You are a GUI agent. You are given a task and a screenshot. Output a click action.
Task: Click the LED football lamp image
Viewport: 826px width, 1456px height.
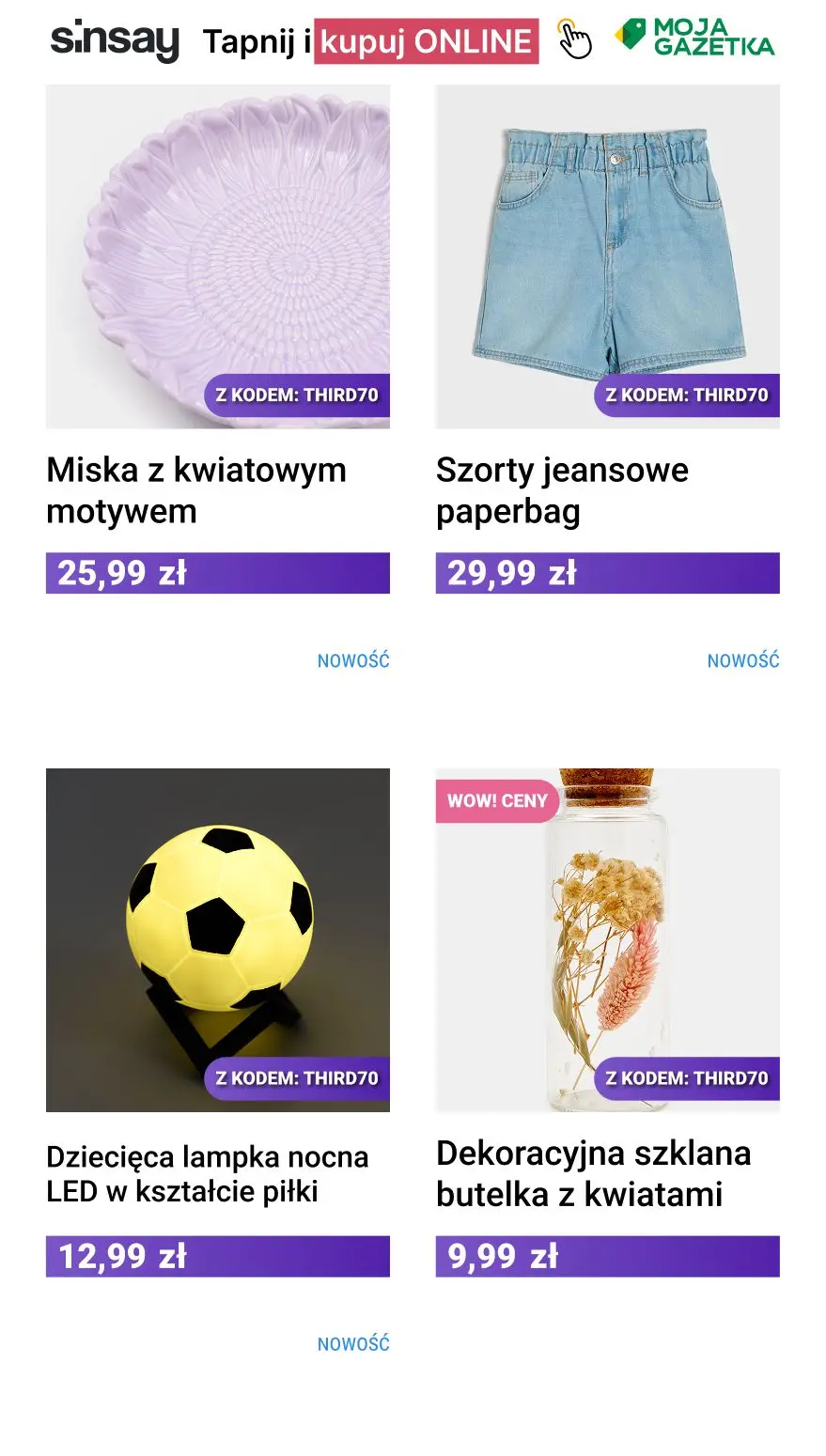click(x=218, y=939)
